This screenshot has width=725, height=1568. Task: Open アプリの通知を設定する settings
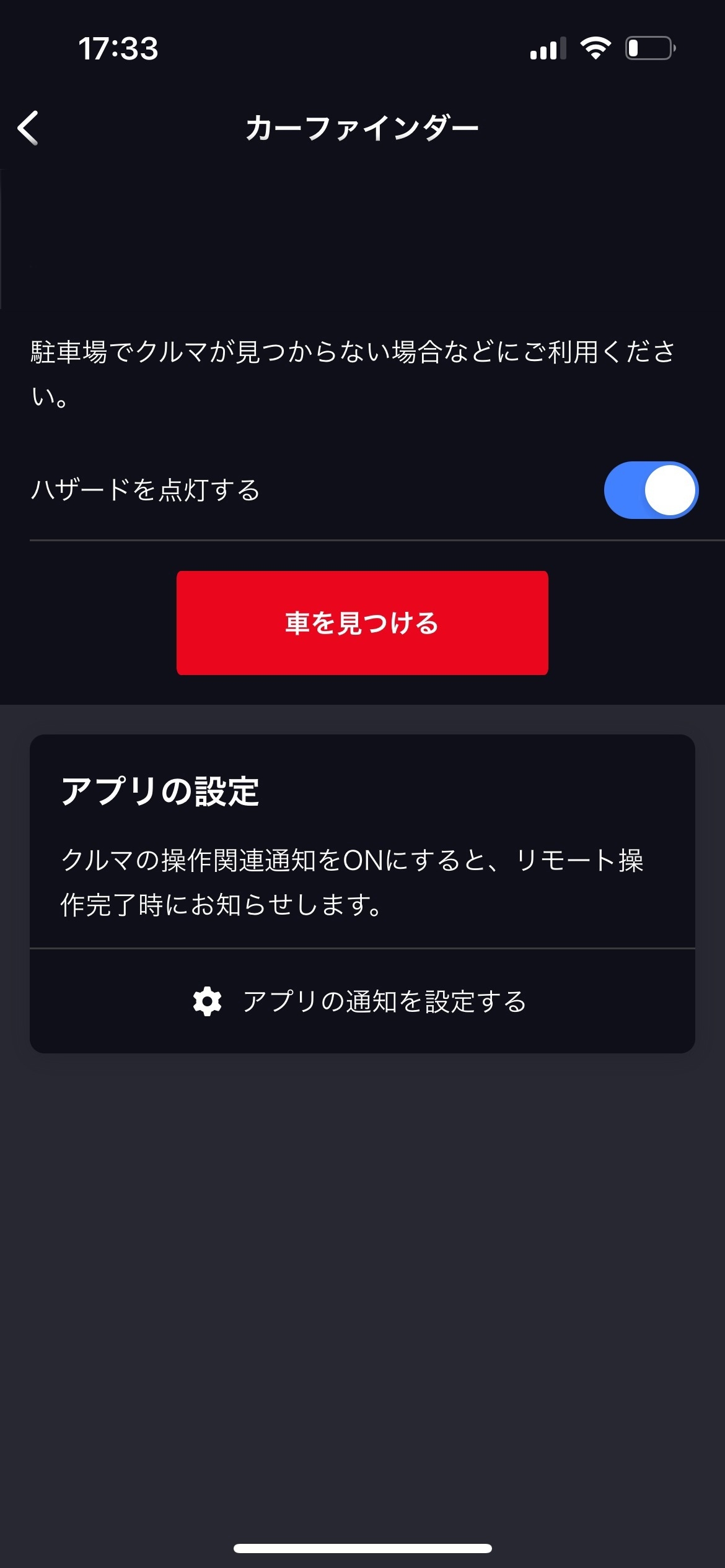tap(362, 1001)
